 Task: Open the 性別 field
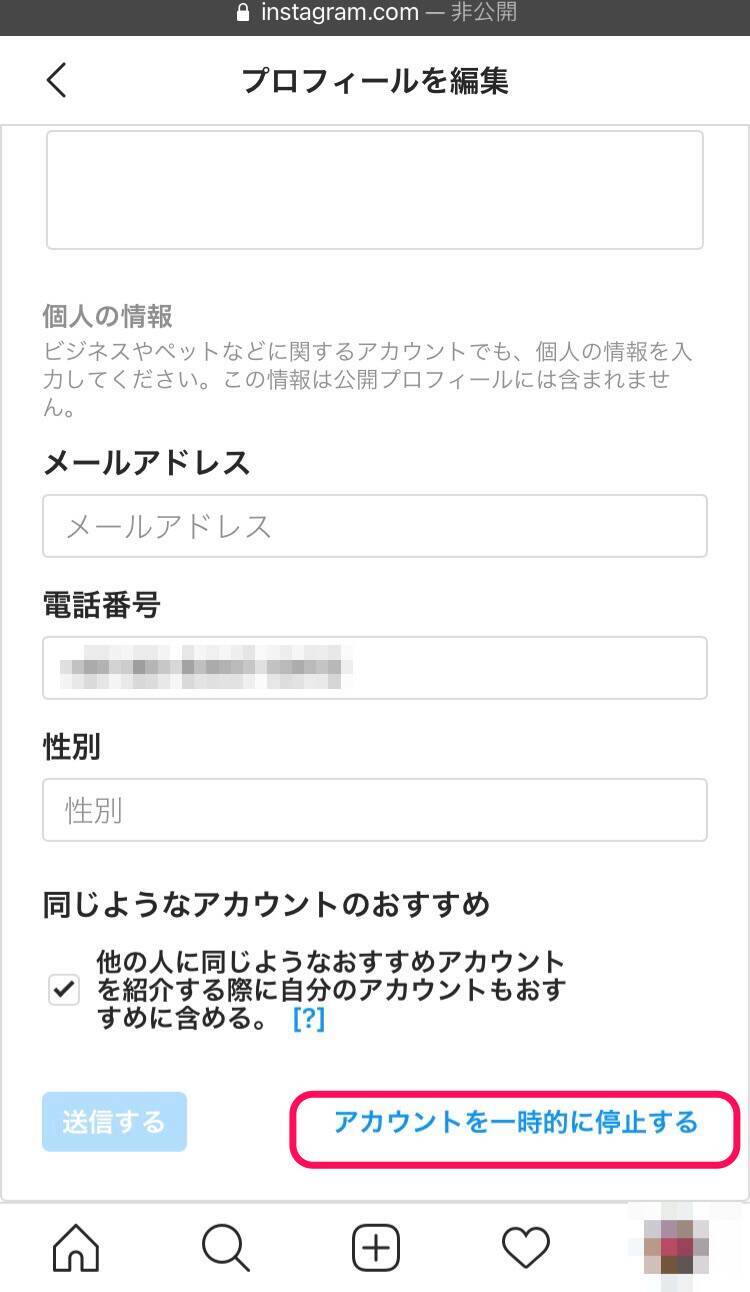coord(374,810)
